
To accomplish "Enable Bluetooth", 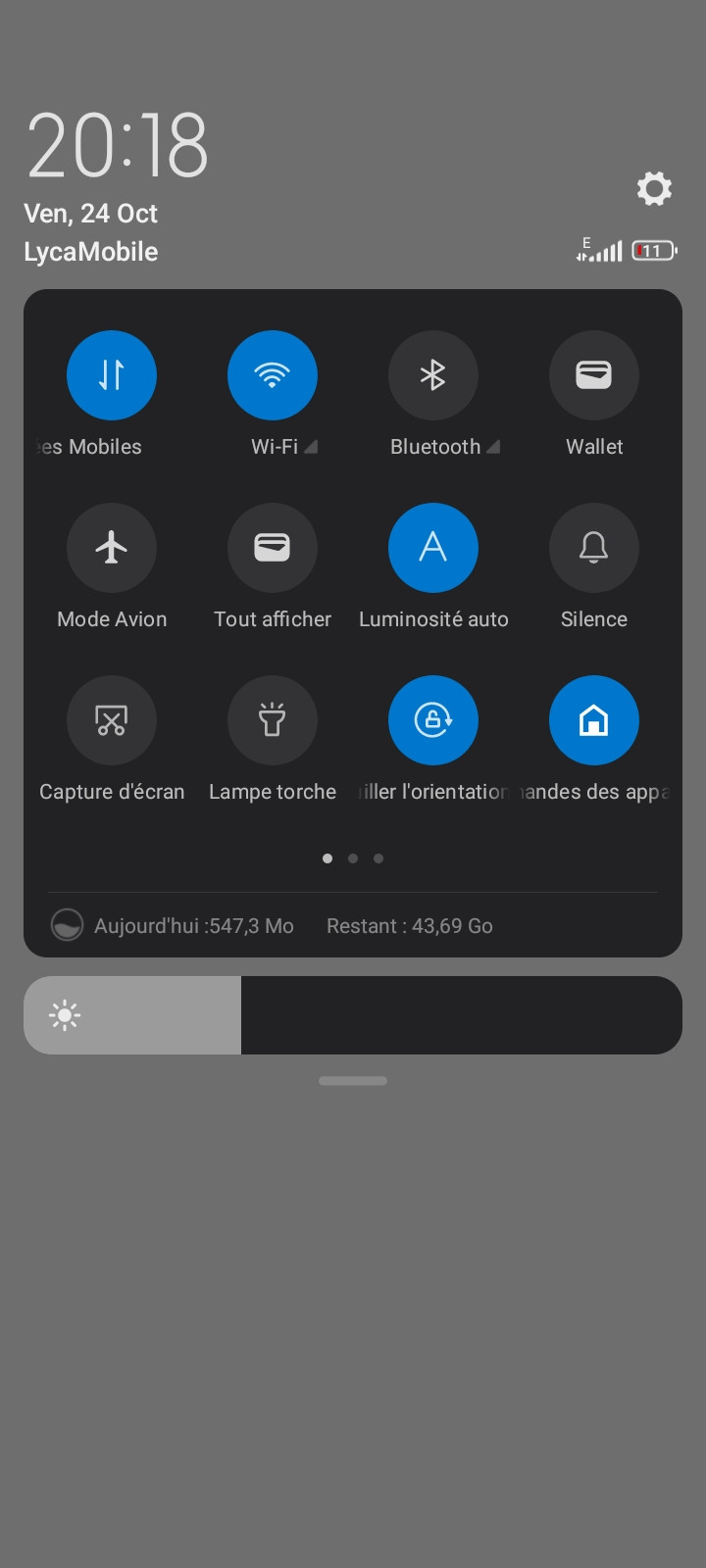I will point(433,375).
